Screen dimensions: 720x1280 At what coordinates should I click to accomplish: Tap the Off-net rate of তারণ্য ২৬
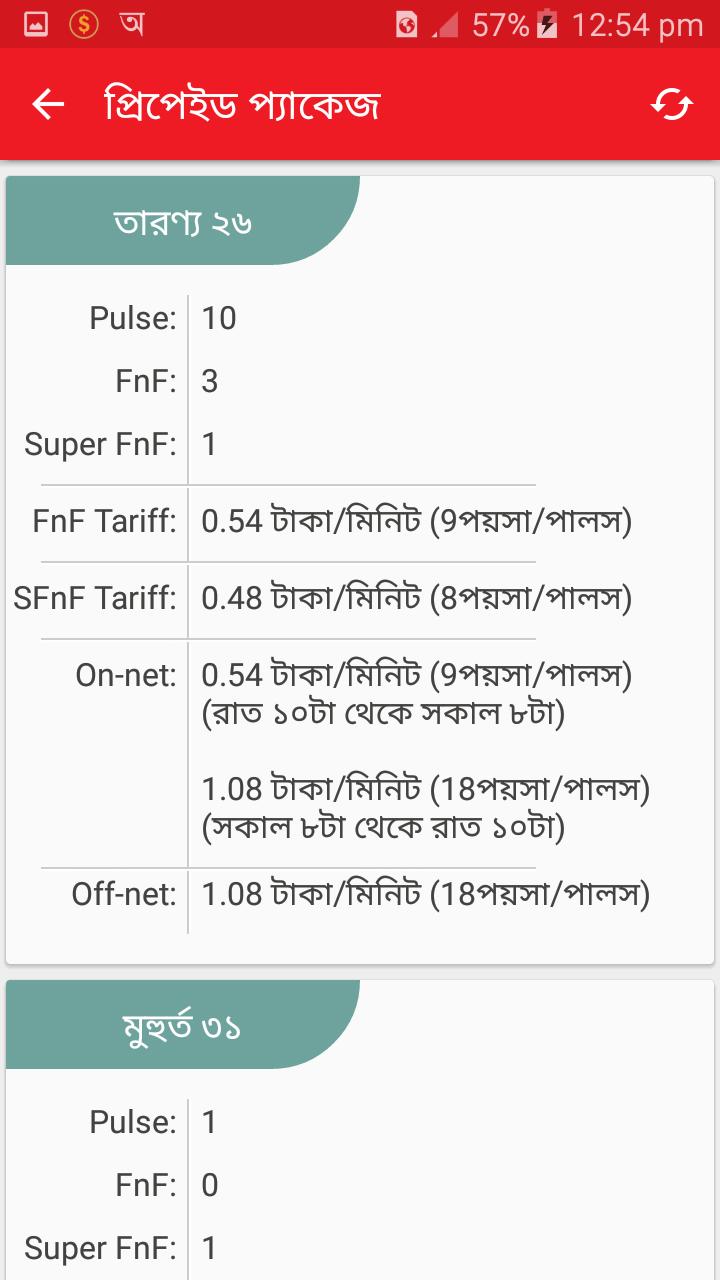(425, 891)
